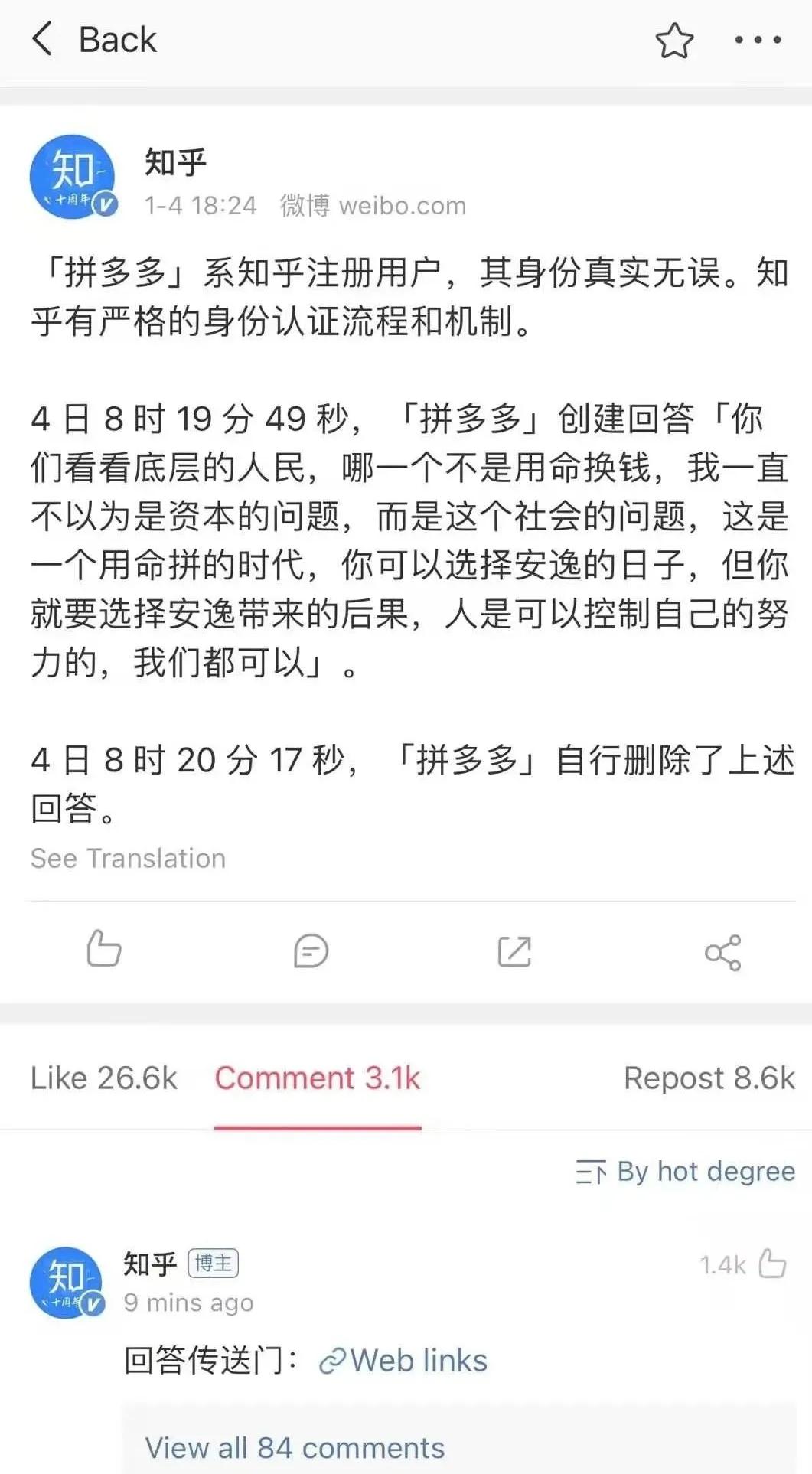Image resolution: width=812 pixels, height=1474 pixels.
Task: Expand all replies via View all 84 comments
Action: (x=294, y=1446)
